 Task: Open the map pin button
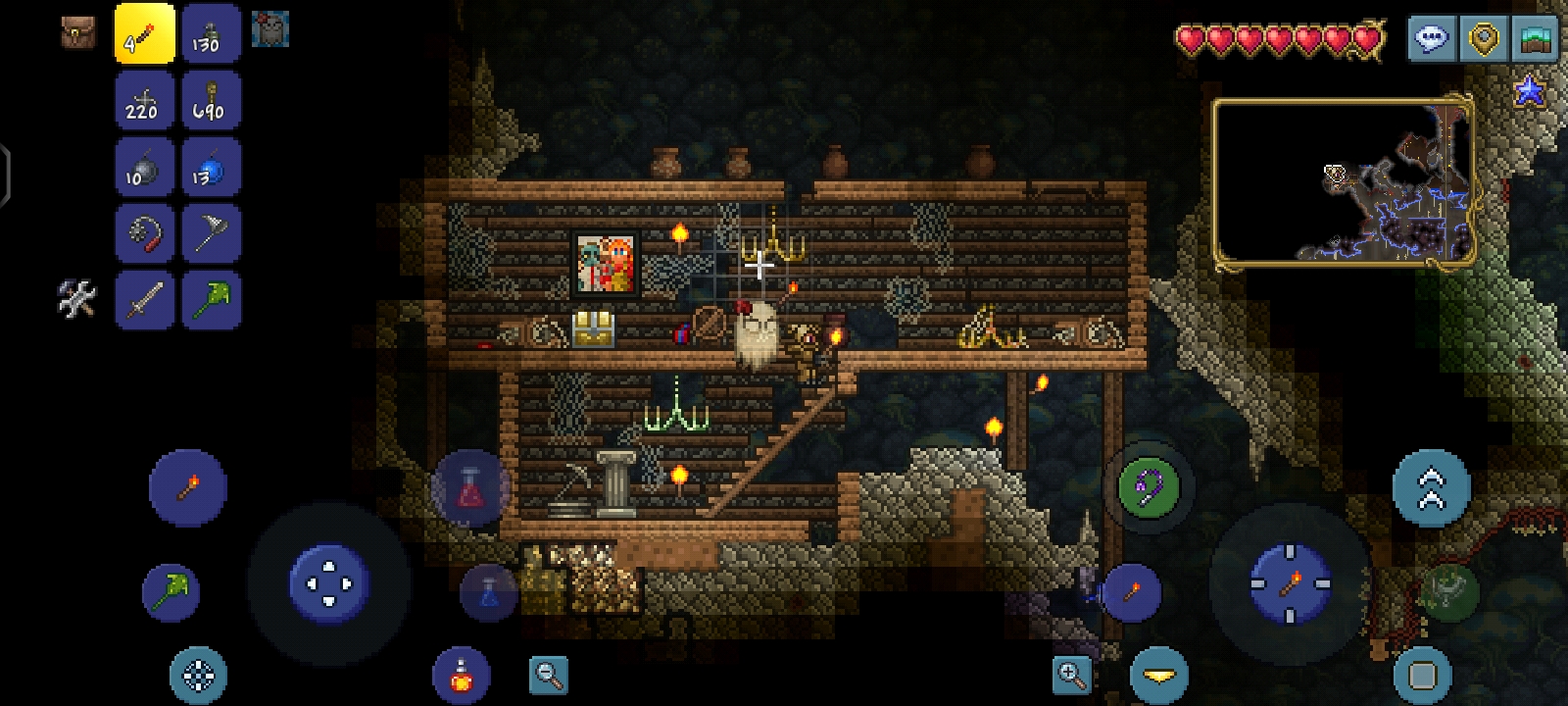pyautogui.click(x=1483, y=40)
